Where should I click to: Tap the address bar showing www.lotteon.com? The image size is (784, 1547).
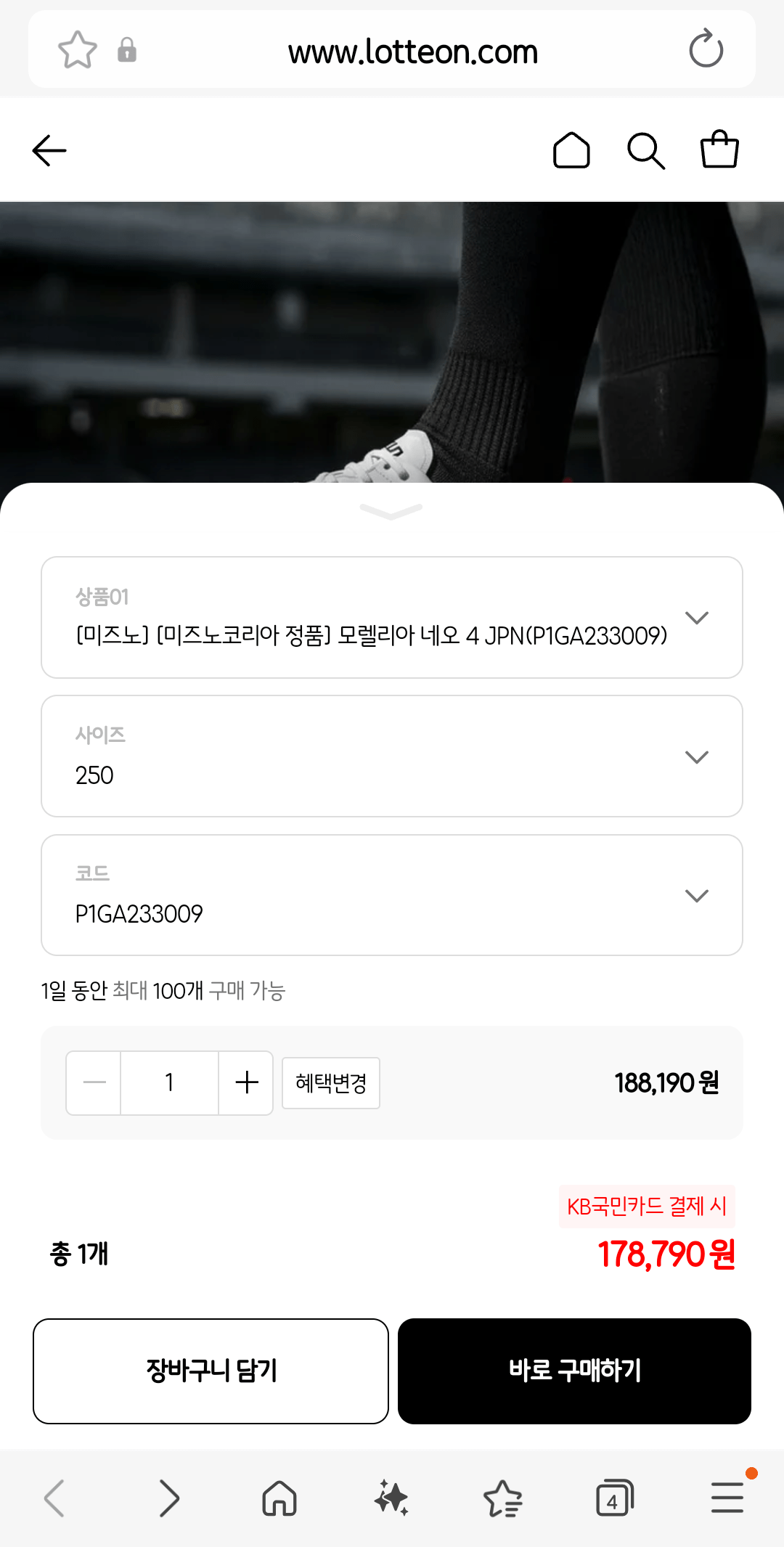pyautogui.click(x=414, y=49)
